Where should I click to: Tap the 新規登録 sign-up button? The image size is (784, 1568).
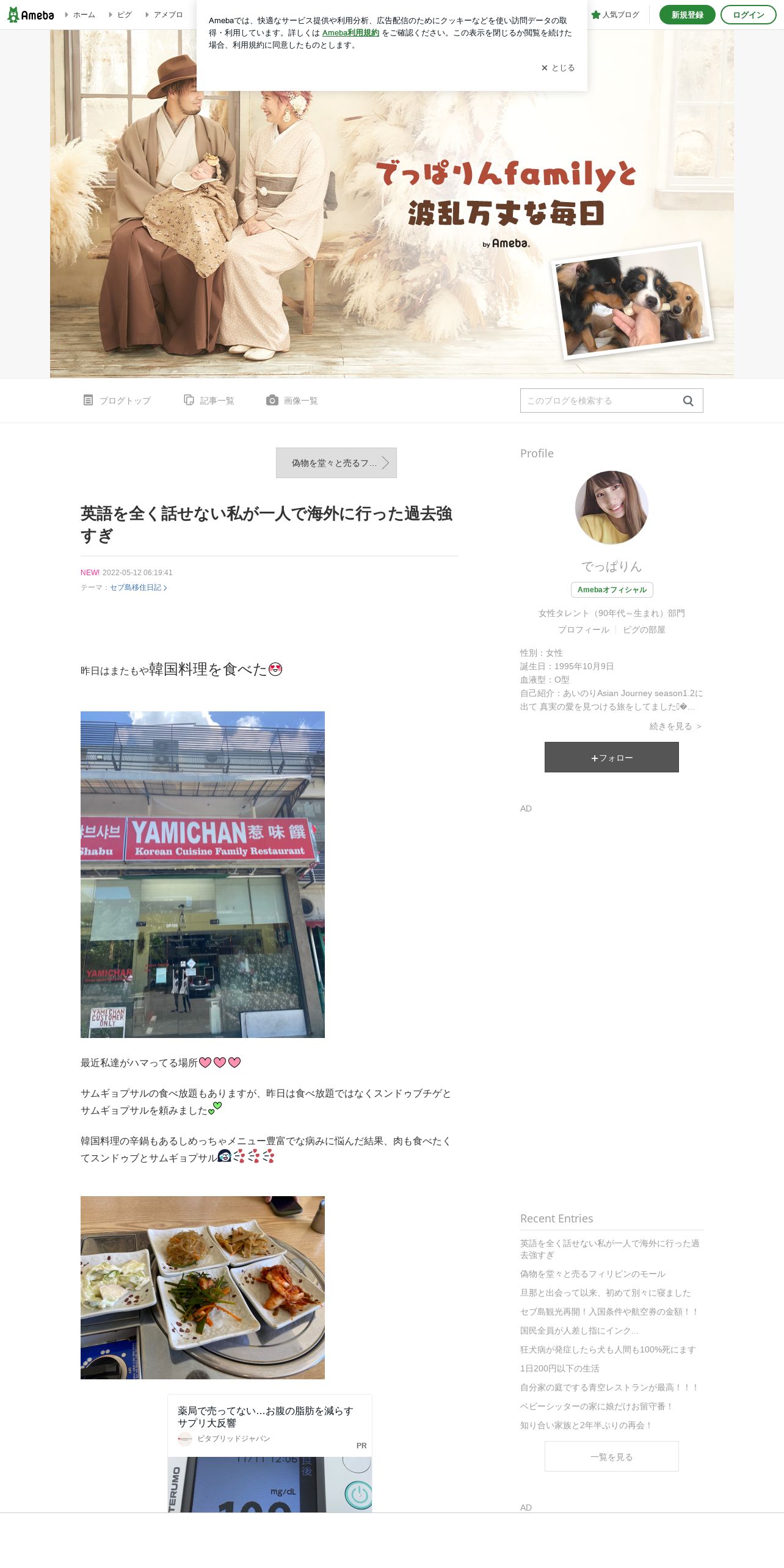[687, 15]
